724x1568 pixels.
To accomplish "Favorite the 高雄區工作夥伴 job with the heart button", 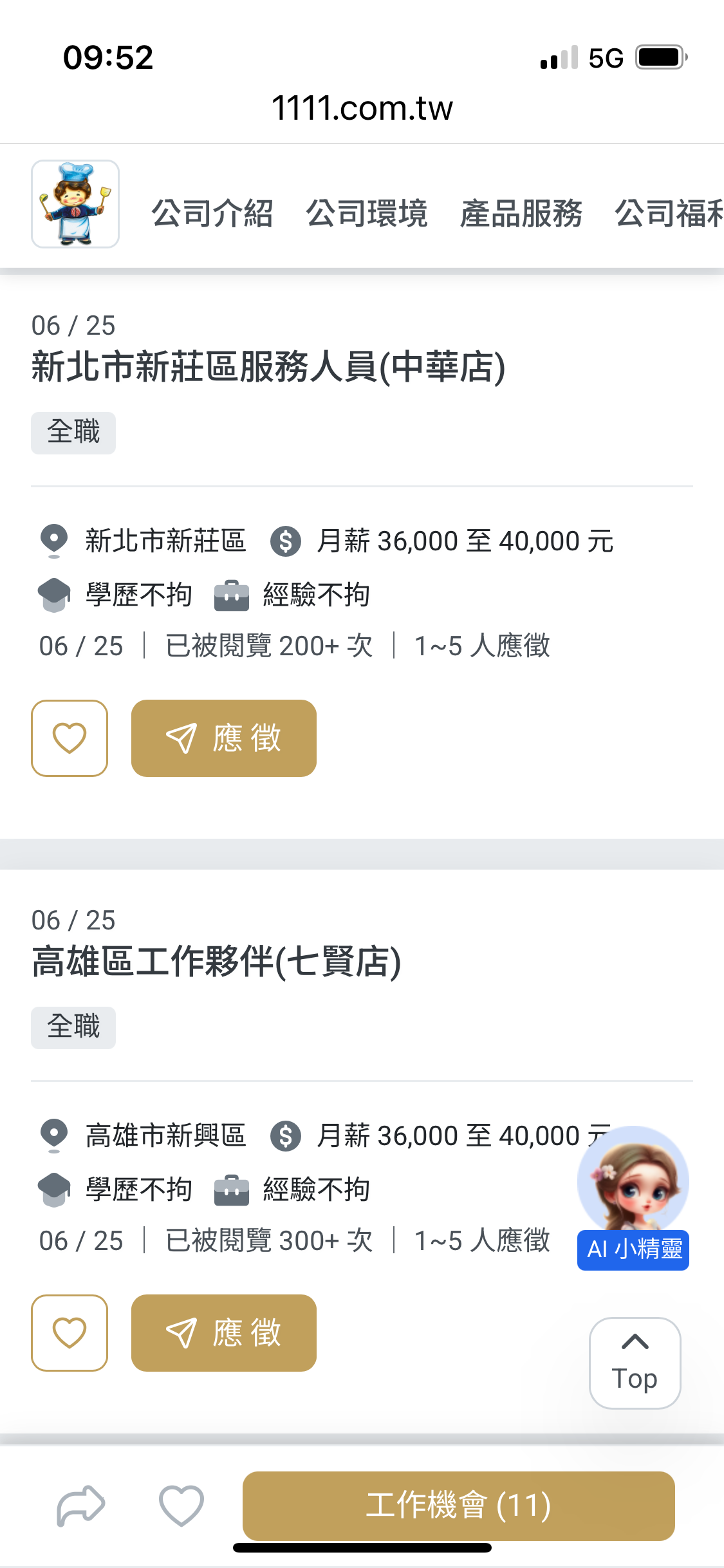I will point(70,1333).
